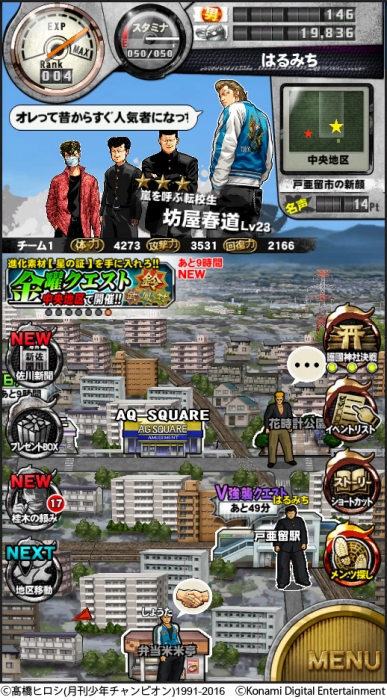Tap the 中央地区 minimap
The height and width of the screenshot is (700, 387).
(x=326, y=129)
